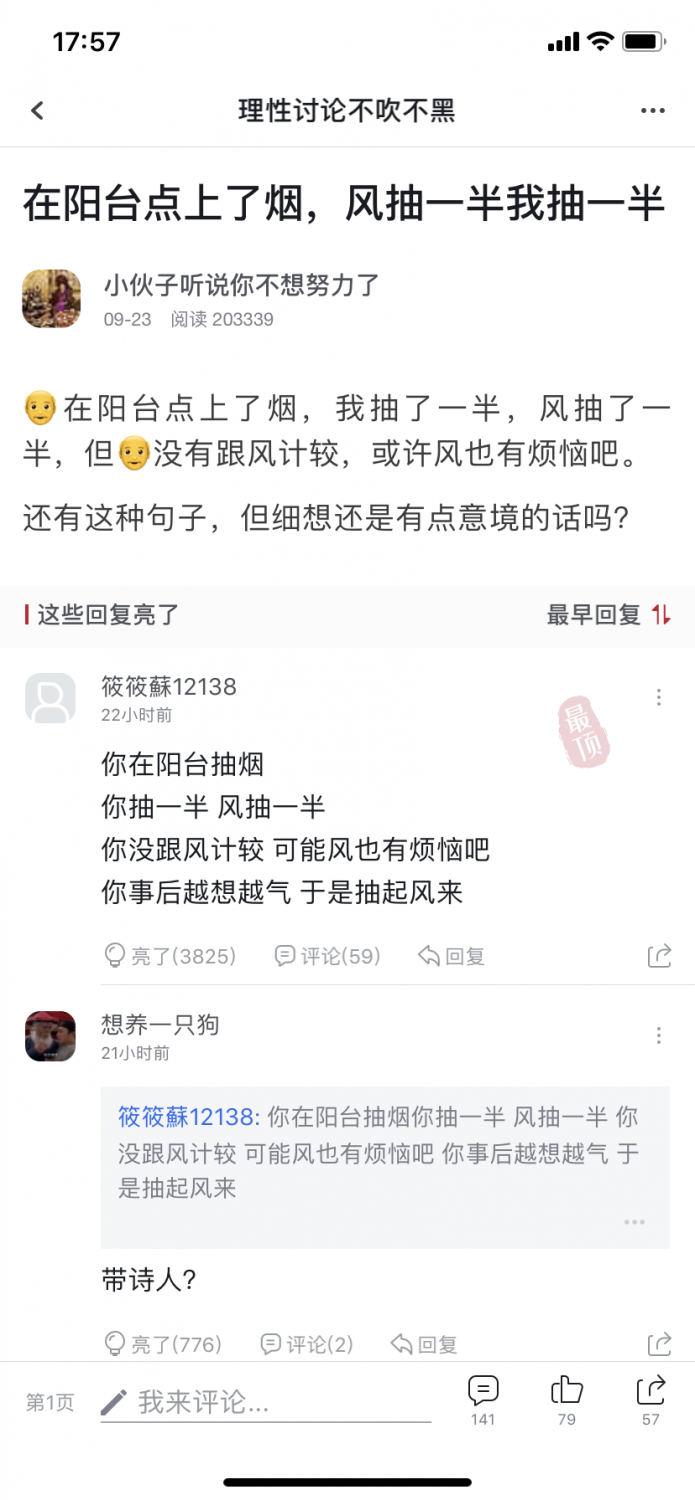Share 筱筱蘇12138's reply
The image size is (695, 1500).
pyautogui.click(x=660, y=956)
